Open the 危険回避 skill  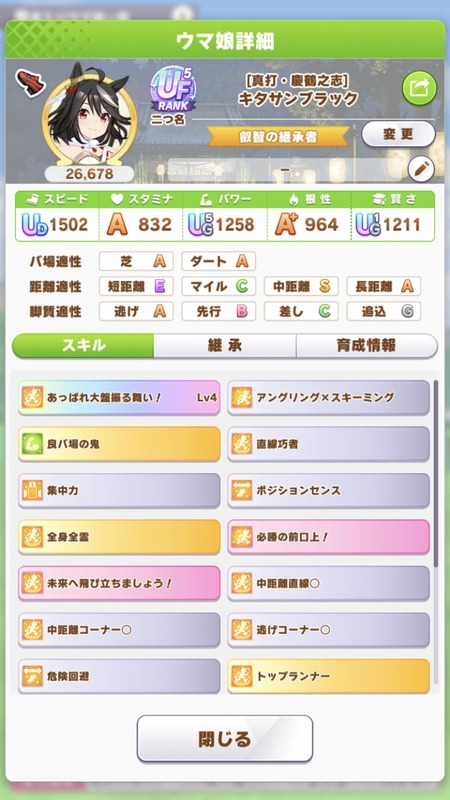[x=119, y=676]
